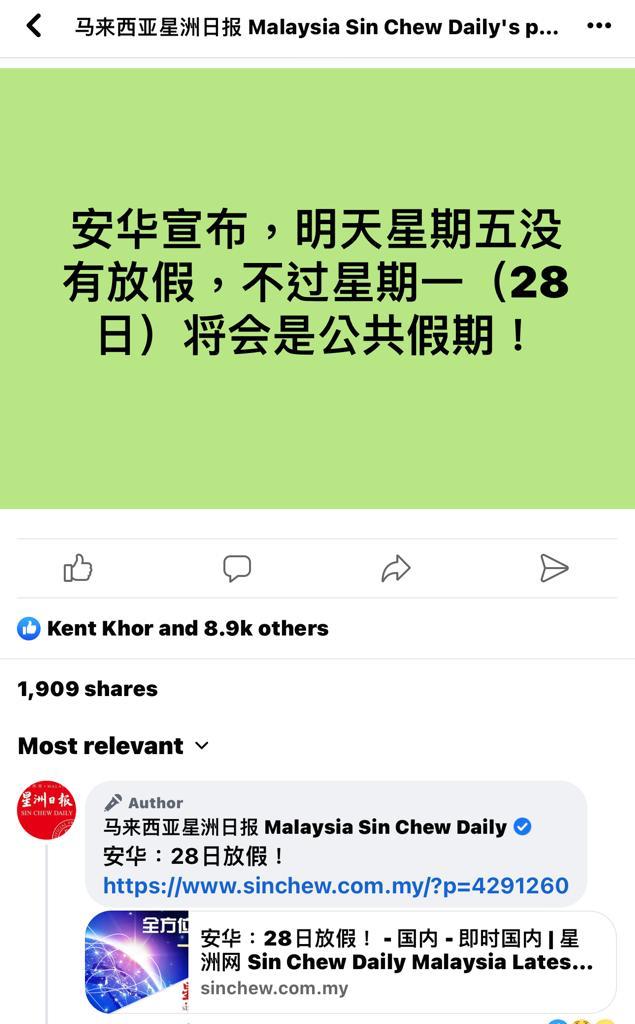Open the list of 1,909 shares
The image size is (635, 1024).
pyautogui.click(x=87, y=689)
